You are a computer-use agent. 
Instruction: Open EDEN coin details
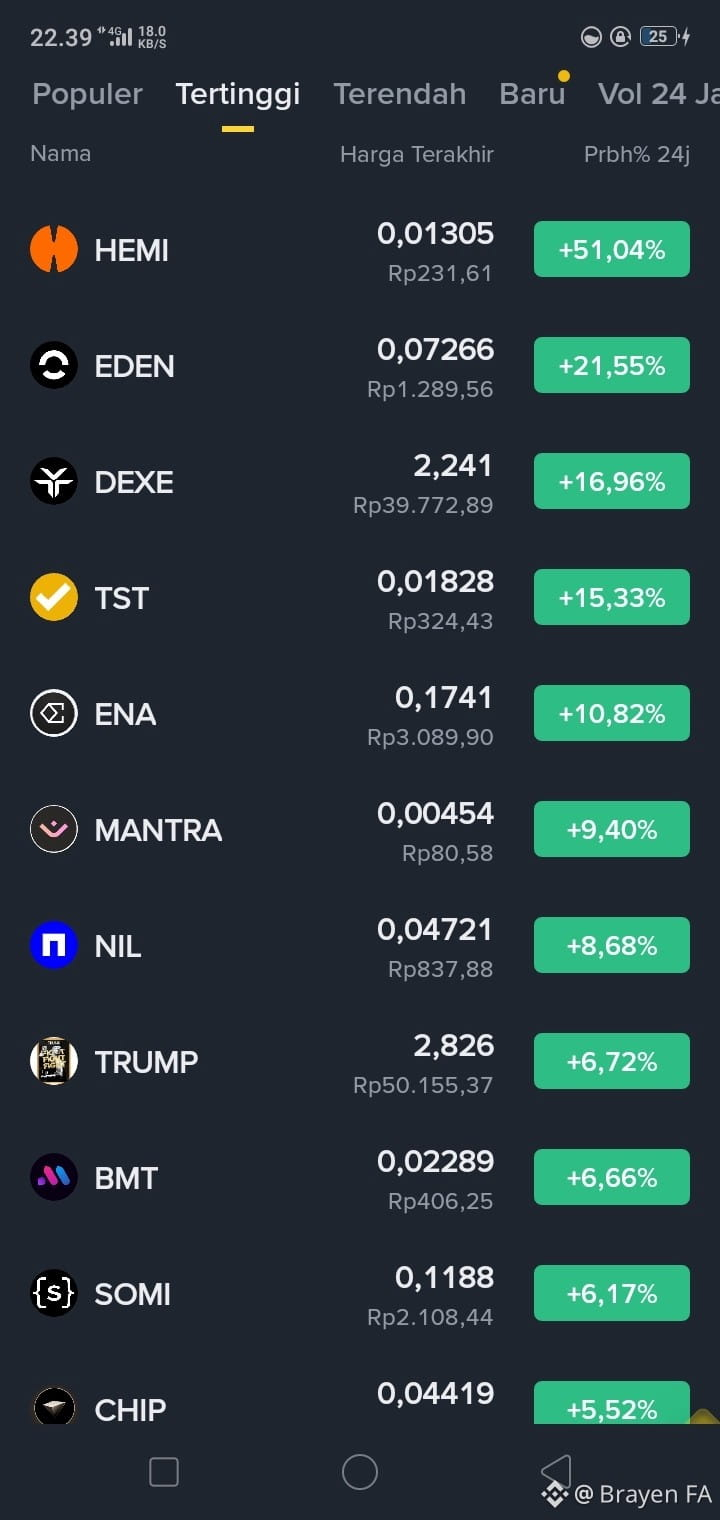[x=360, y=366]
